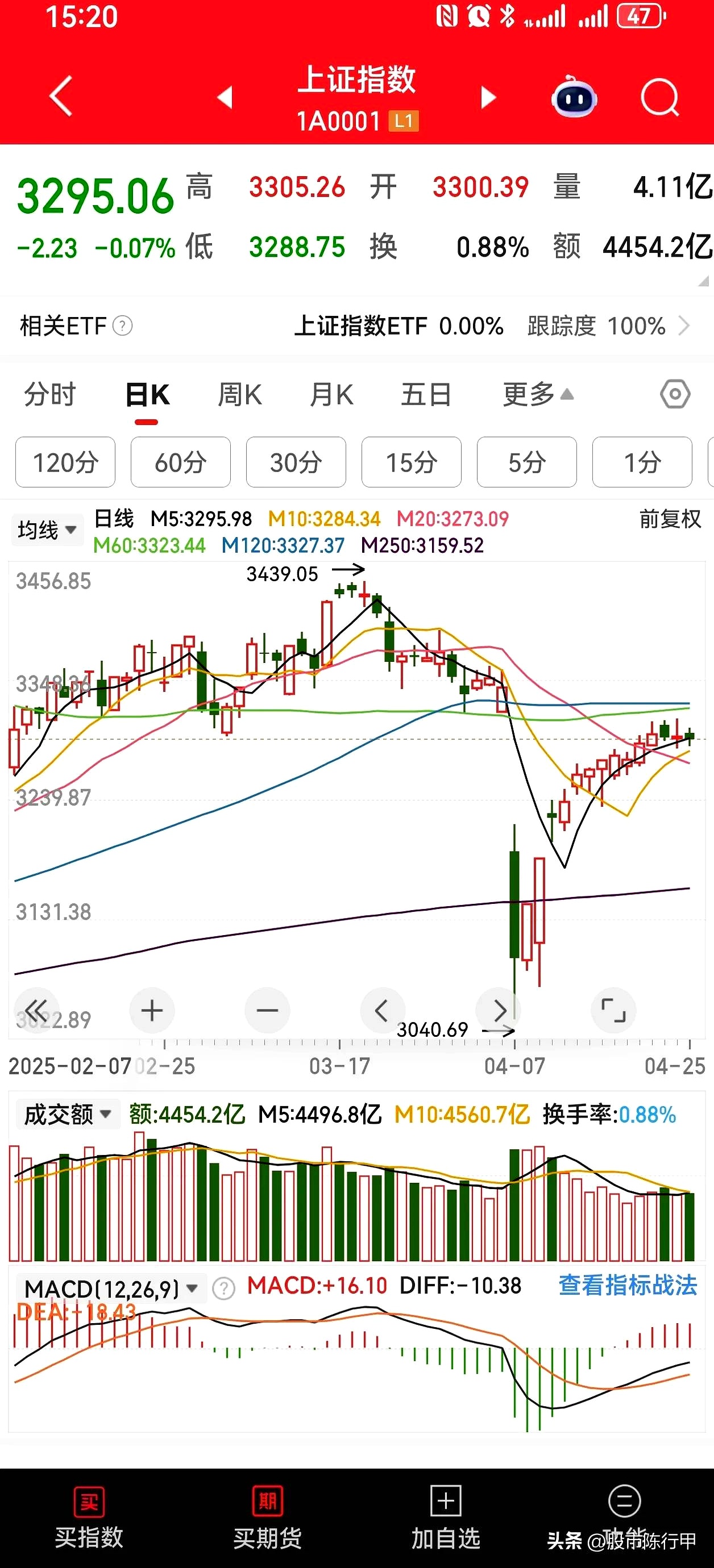Switch to the 周K tab

240,394
